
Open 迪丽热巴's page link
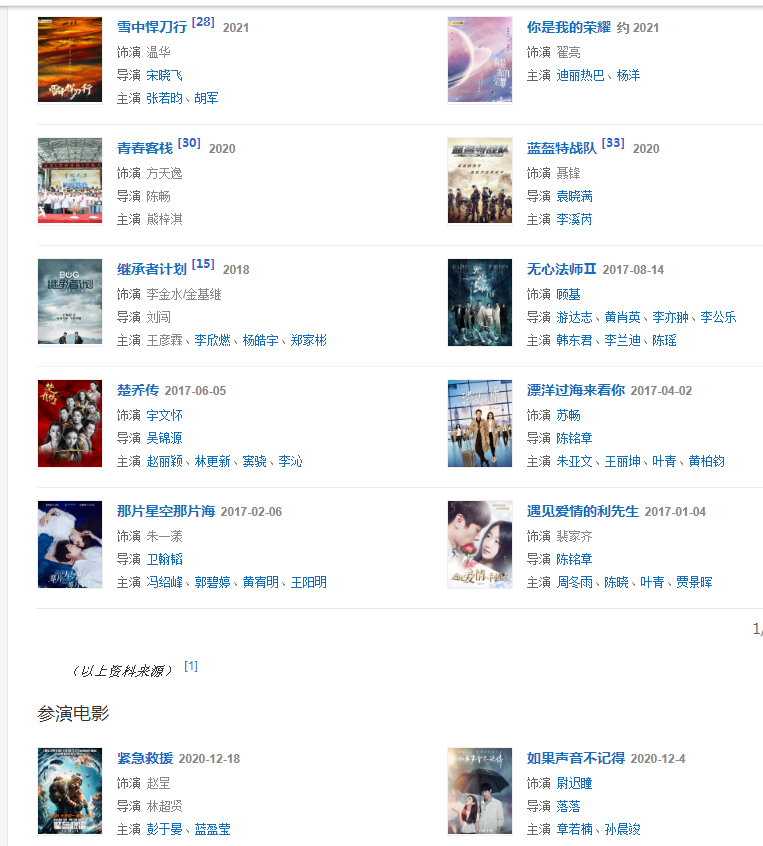point(581,75)
